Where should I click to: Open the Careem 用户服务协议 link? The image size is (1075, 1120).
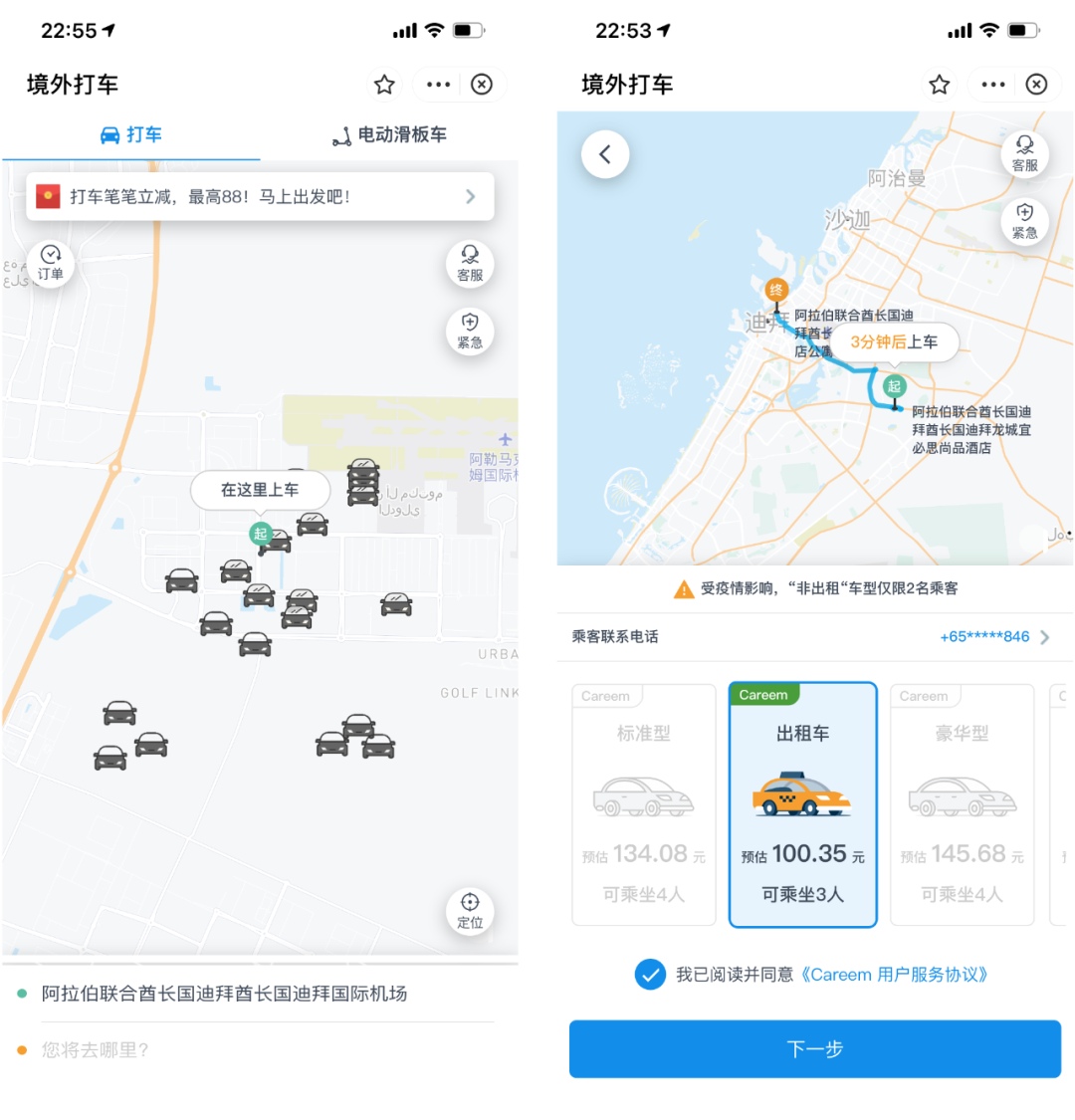coord(895,975)
